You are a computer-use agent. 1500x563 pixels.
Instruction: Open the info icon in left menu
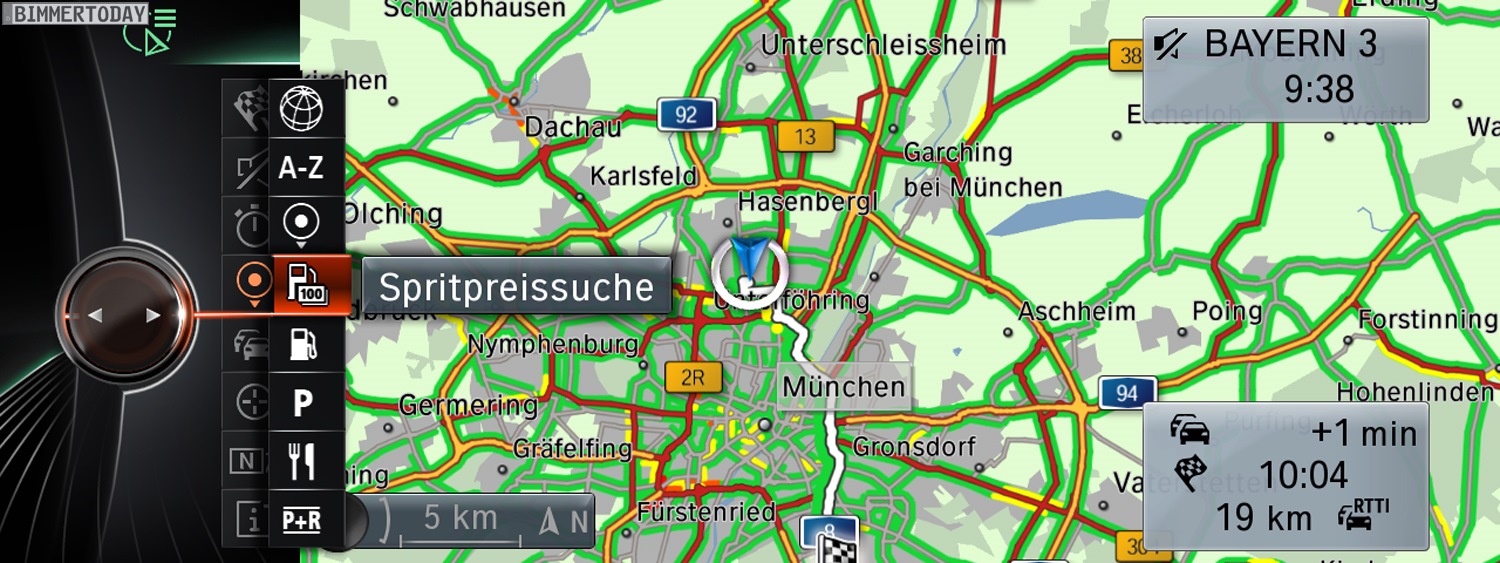click(246, 520)
